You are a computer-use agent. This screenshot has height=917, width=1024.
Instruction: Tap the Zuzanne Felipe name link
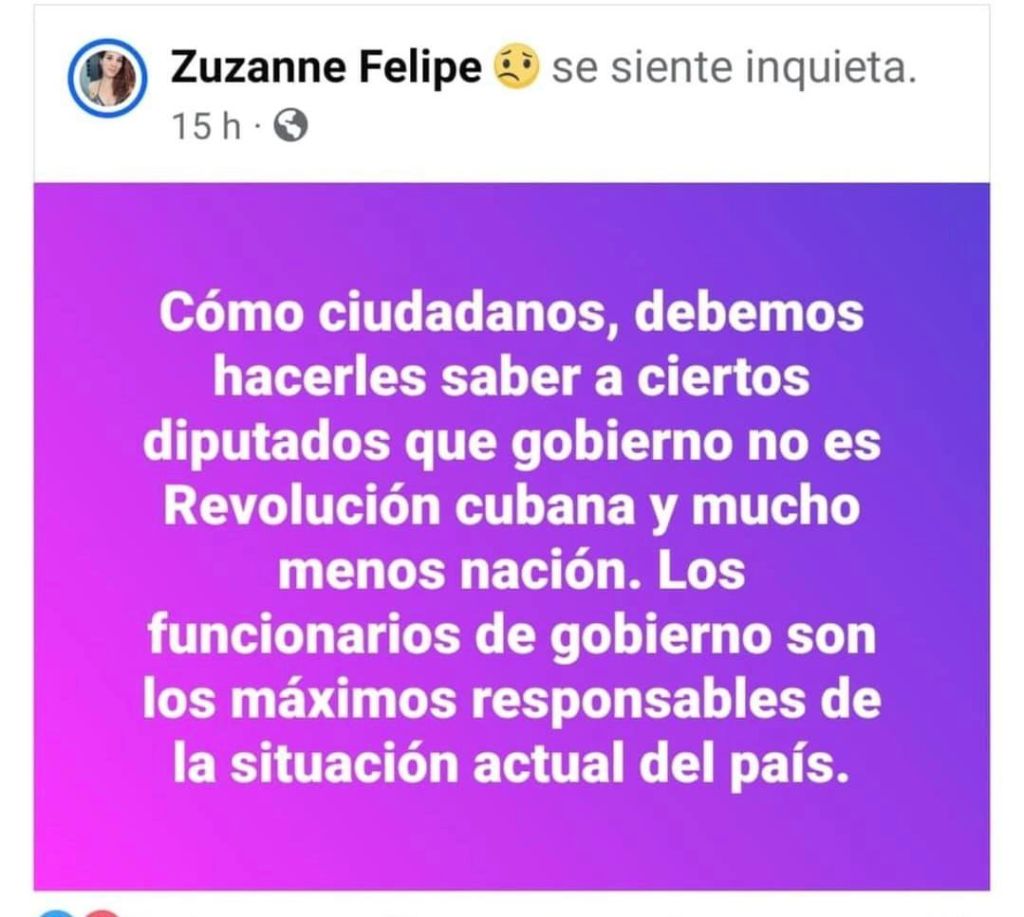click(x=325, y=68)
